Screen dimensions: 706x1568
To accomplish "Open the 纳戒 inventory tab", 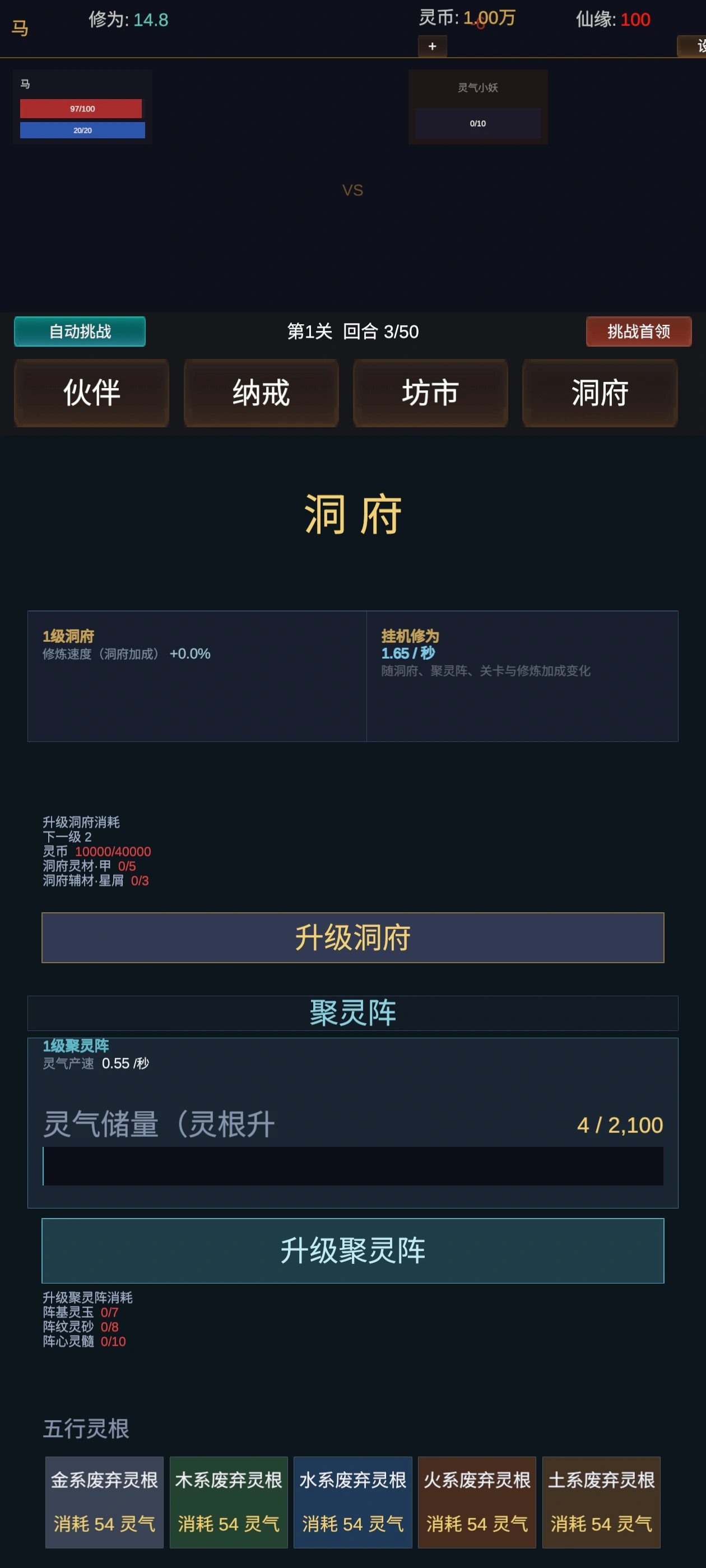I will (x=261, y=393).
